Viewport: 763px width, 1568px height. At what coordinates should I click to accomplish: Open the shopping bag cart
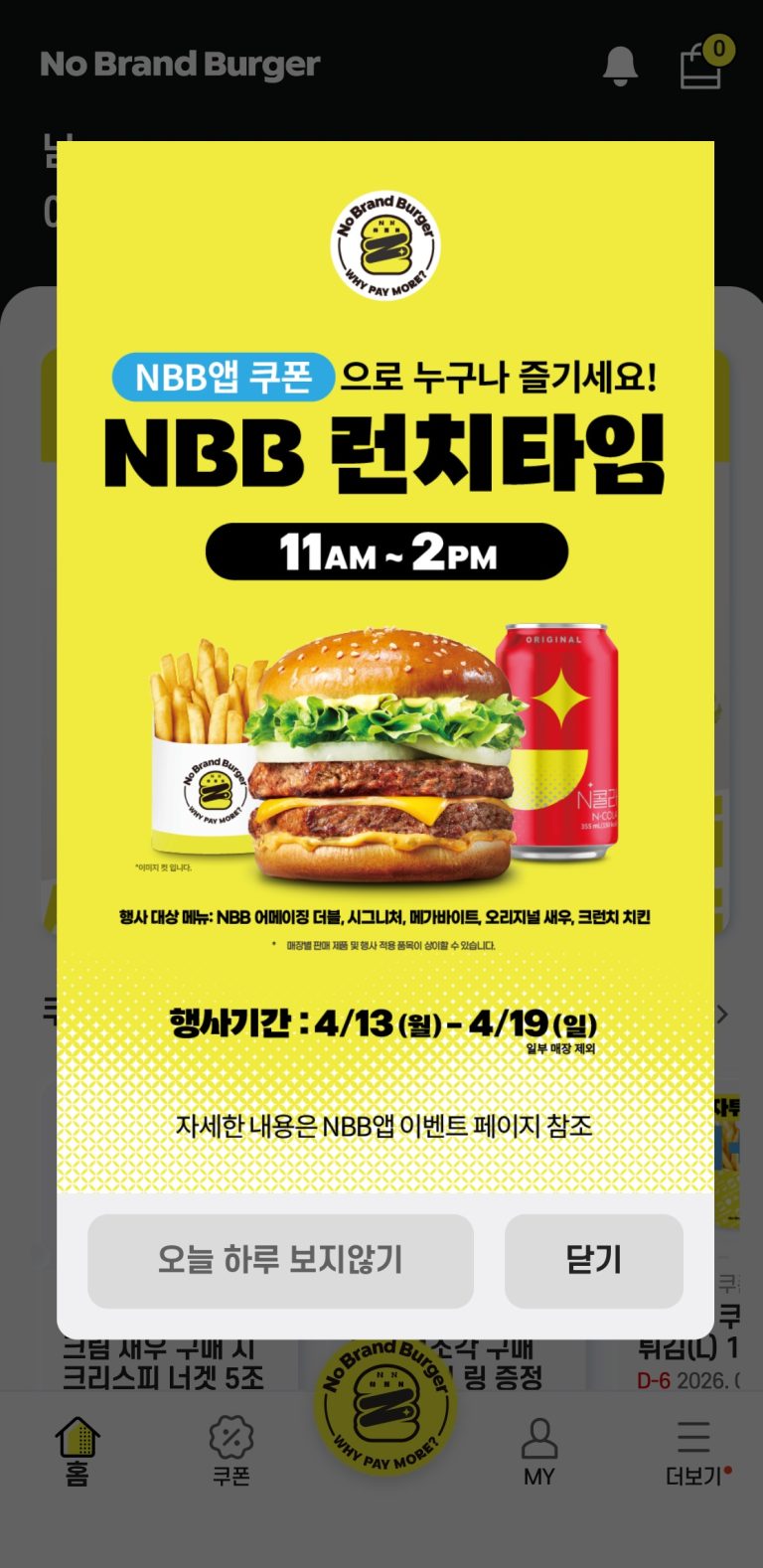tap(702, 66)
